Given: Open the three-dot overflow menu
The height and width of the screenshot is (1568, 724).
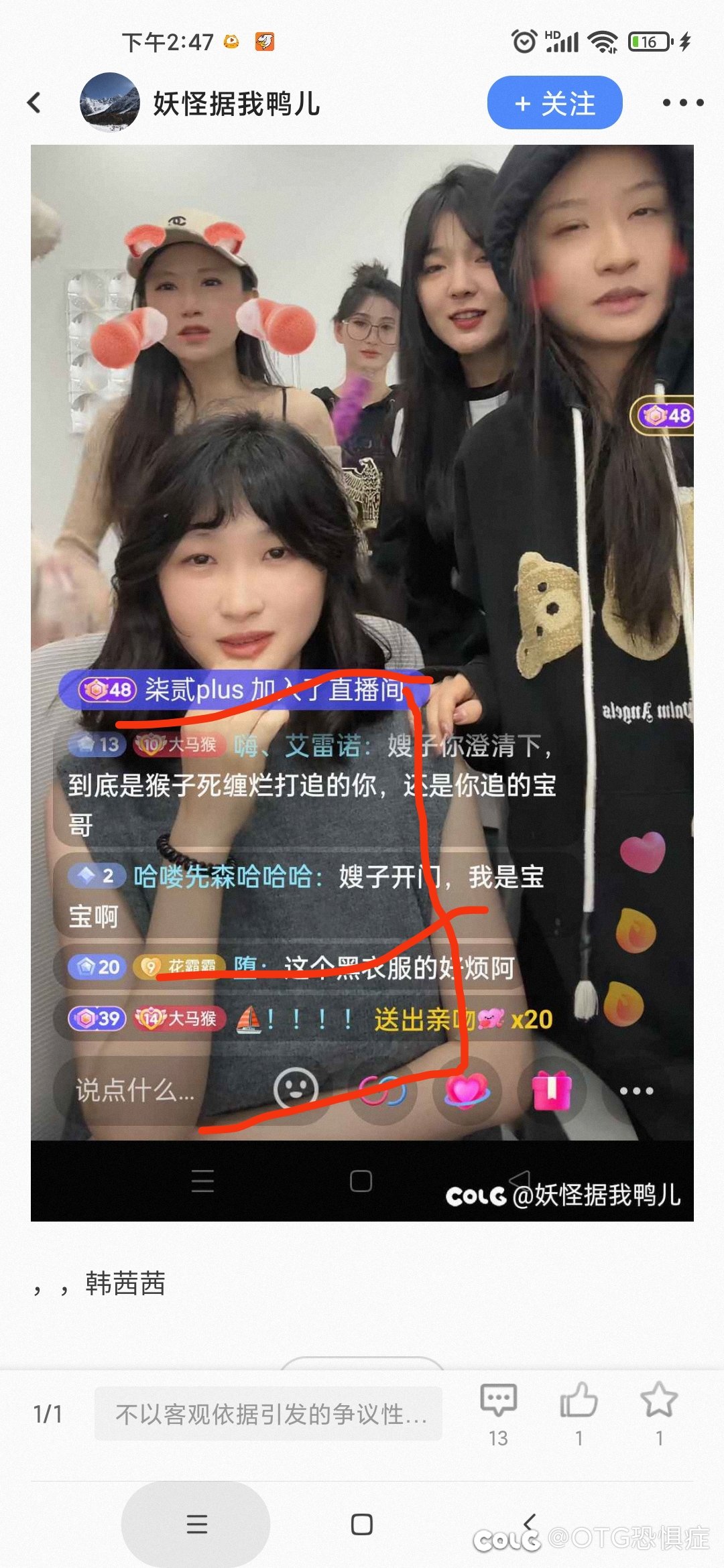Looking at the screenshot, I should tap(682, 103).
